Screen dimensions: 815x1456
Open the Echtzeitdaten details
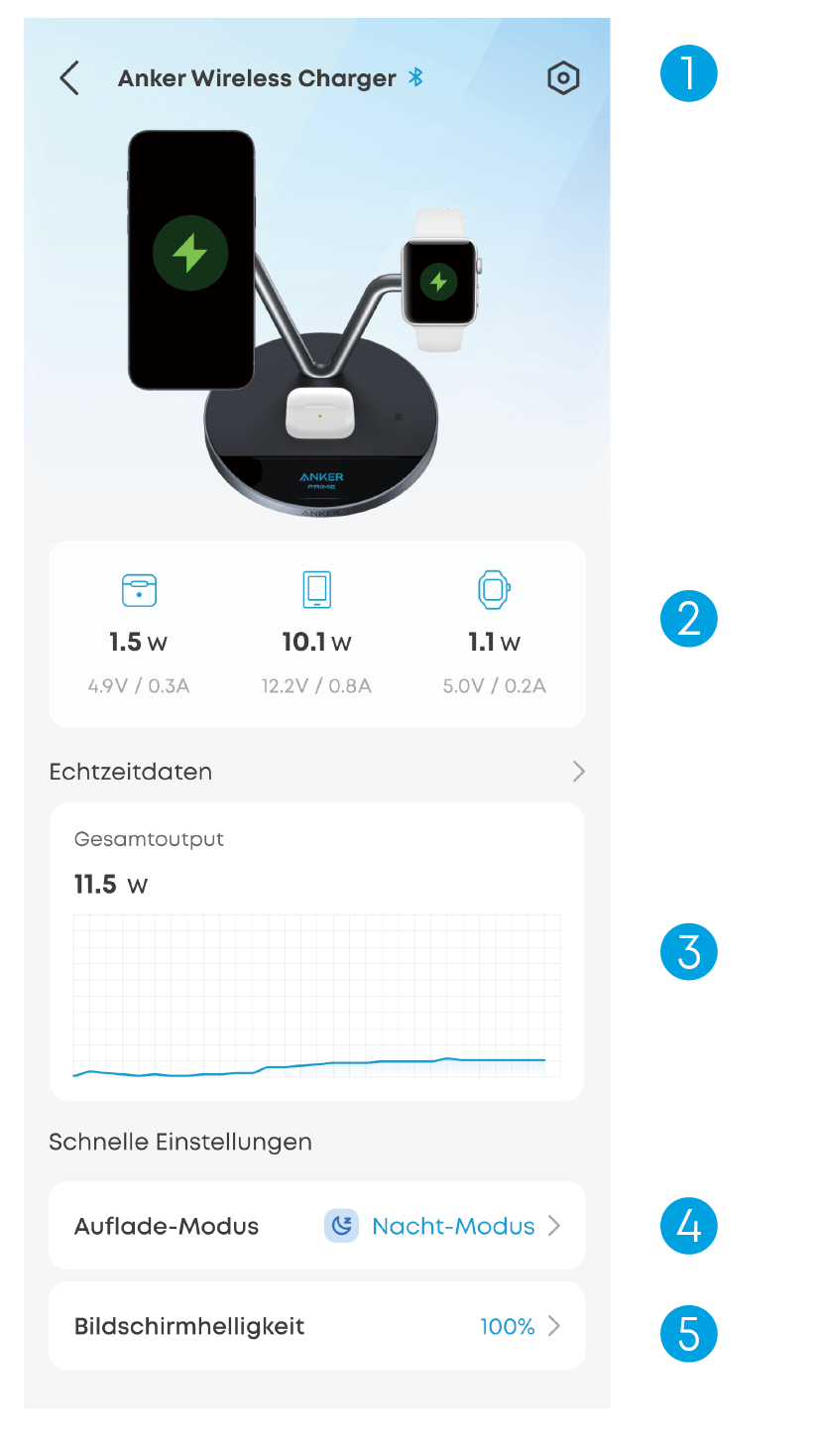578,772
